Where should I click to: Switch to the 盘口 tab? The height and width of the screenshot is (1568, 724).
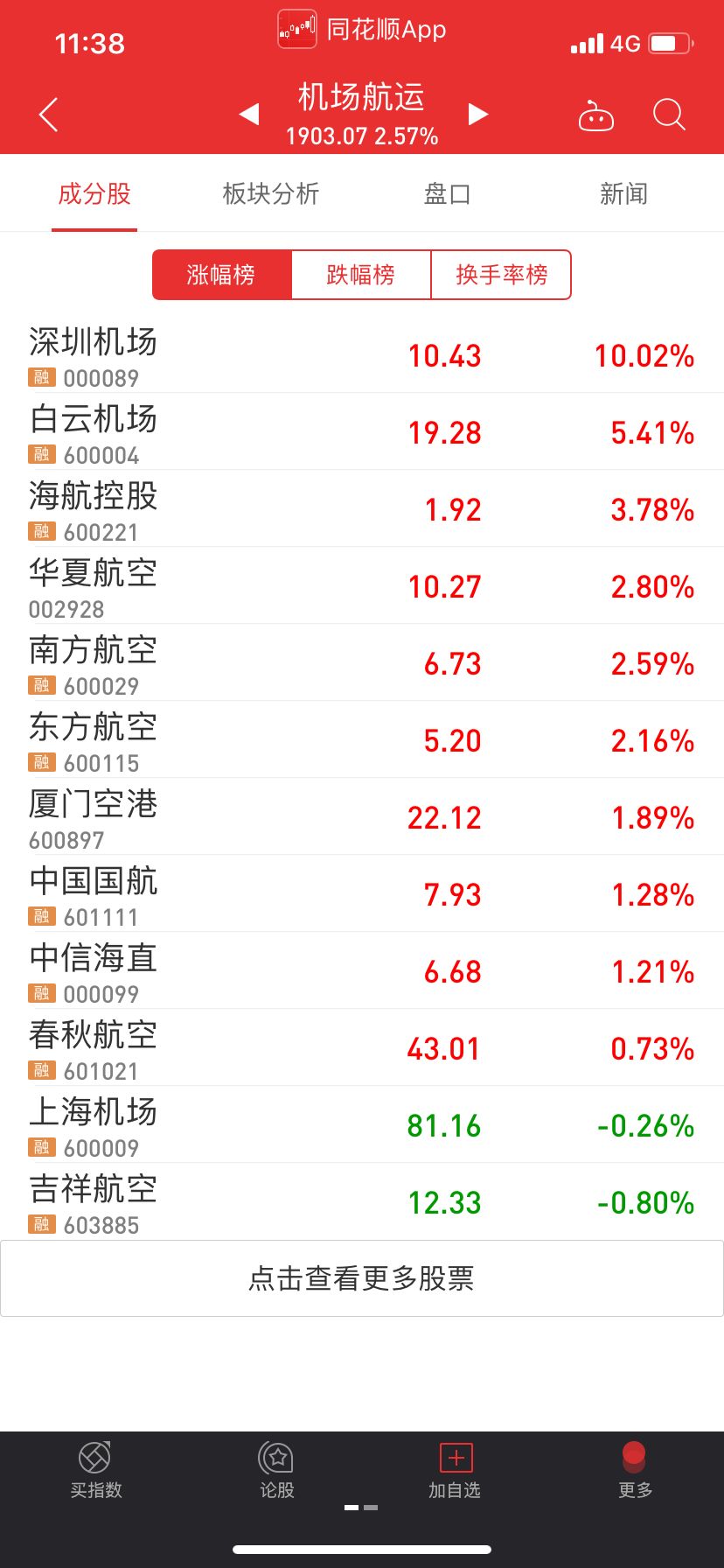click(x=448, y=193)
